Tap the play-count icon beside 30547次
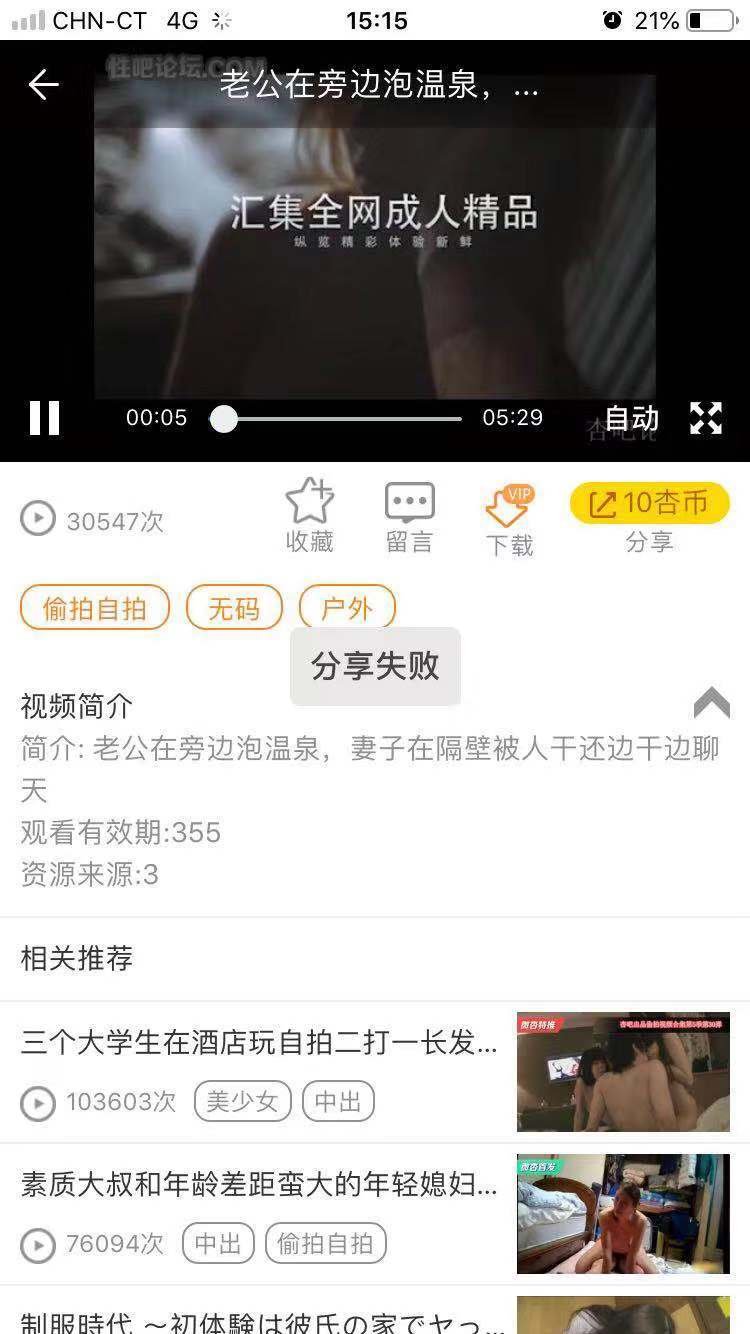 (x=40, y=519)
